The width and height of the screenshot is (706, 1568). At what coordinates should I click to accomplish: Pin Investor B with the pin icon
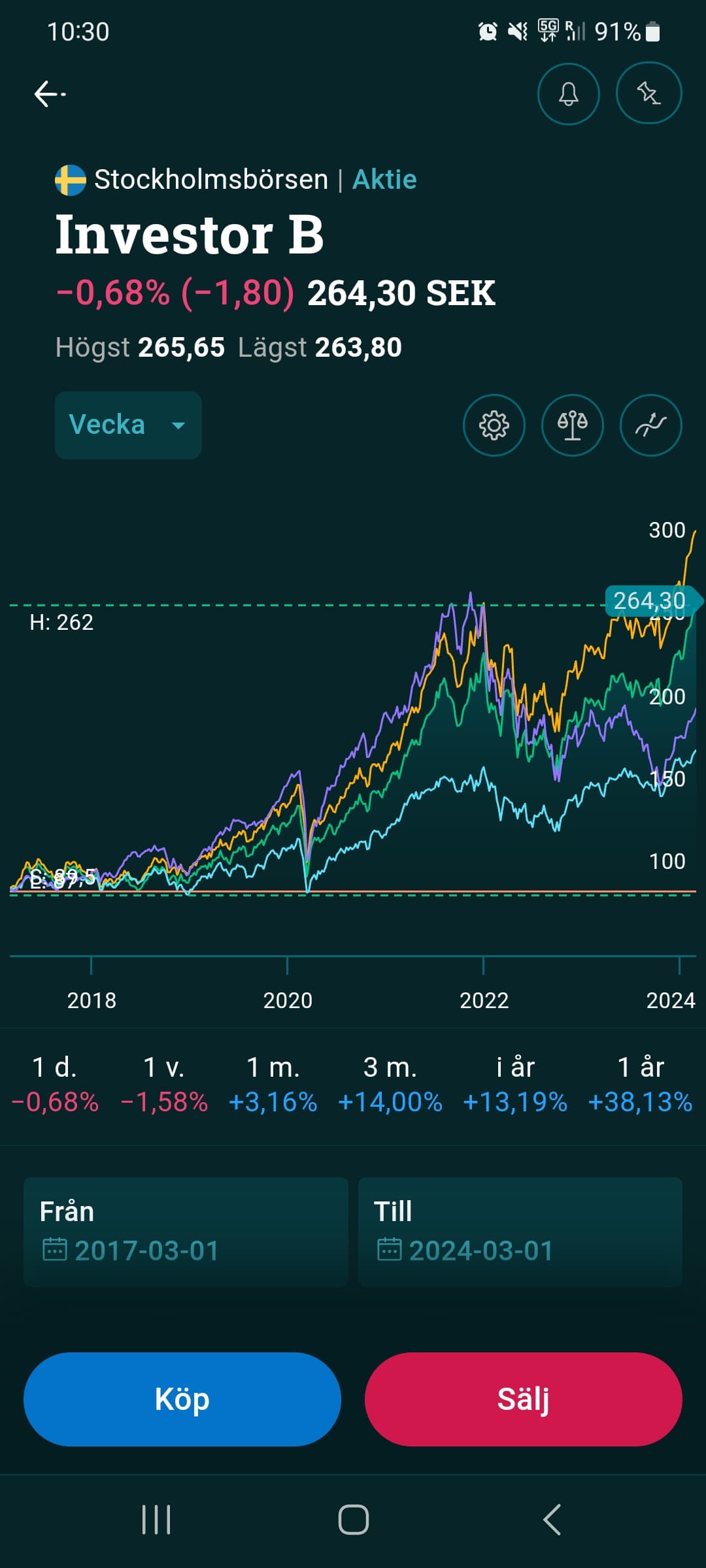[x=648, y=93]
